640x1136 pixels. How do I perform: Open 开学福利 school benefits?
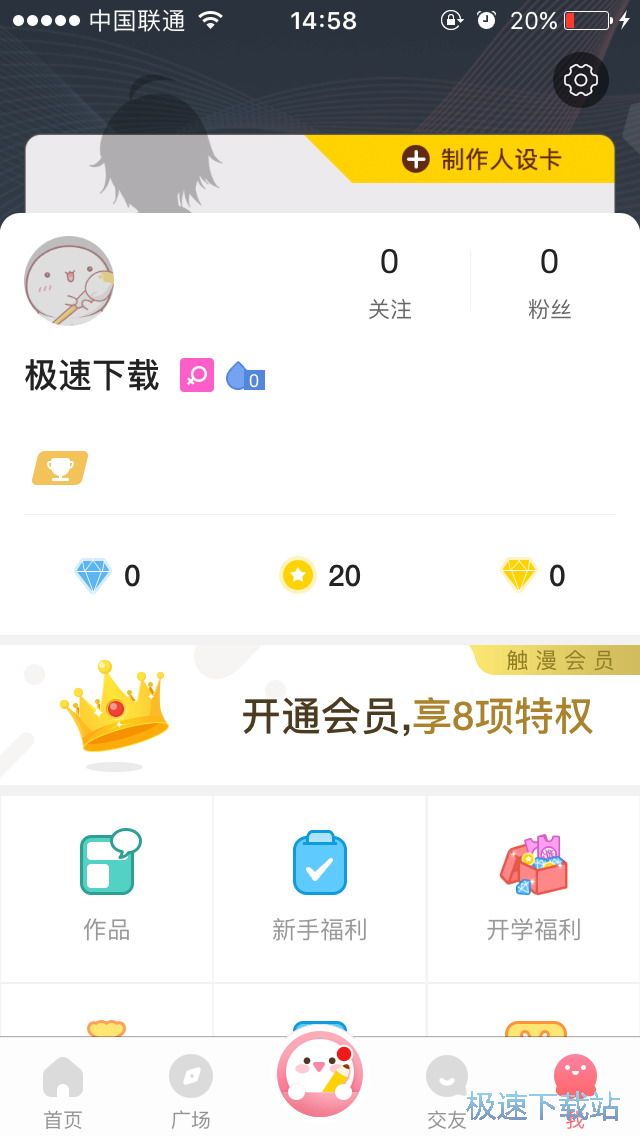(534, 887)
